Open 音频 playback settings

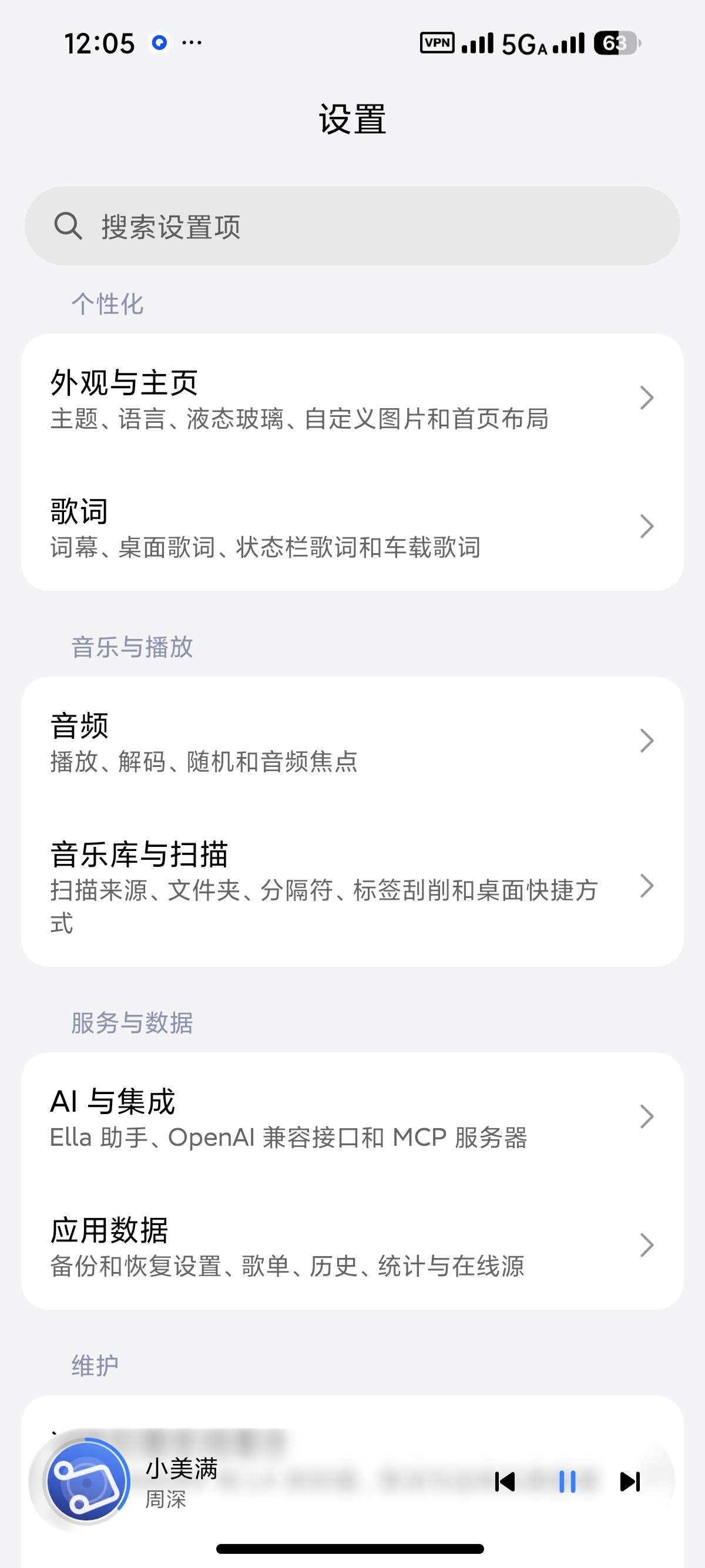click(x=352, y=741)
